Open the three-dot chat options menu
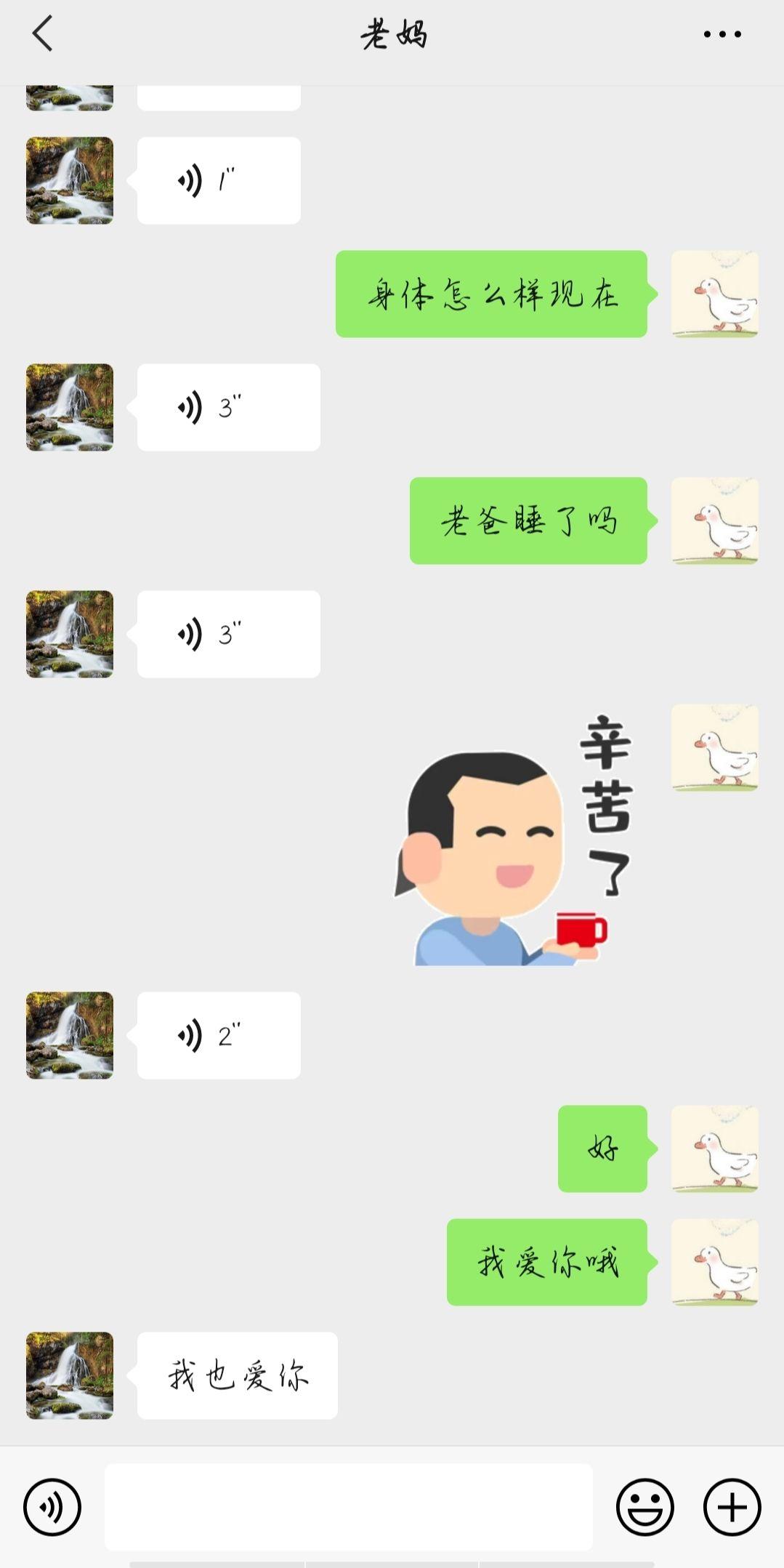The image size is (784, 1568). coord(722,34)
